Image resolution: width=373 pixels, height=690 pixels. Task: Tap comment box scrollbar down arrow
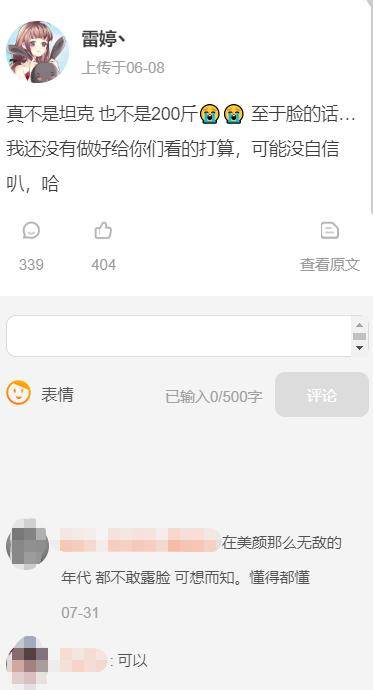[359, 348]
